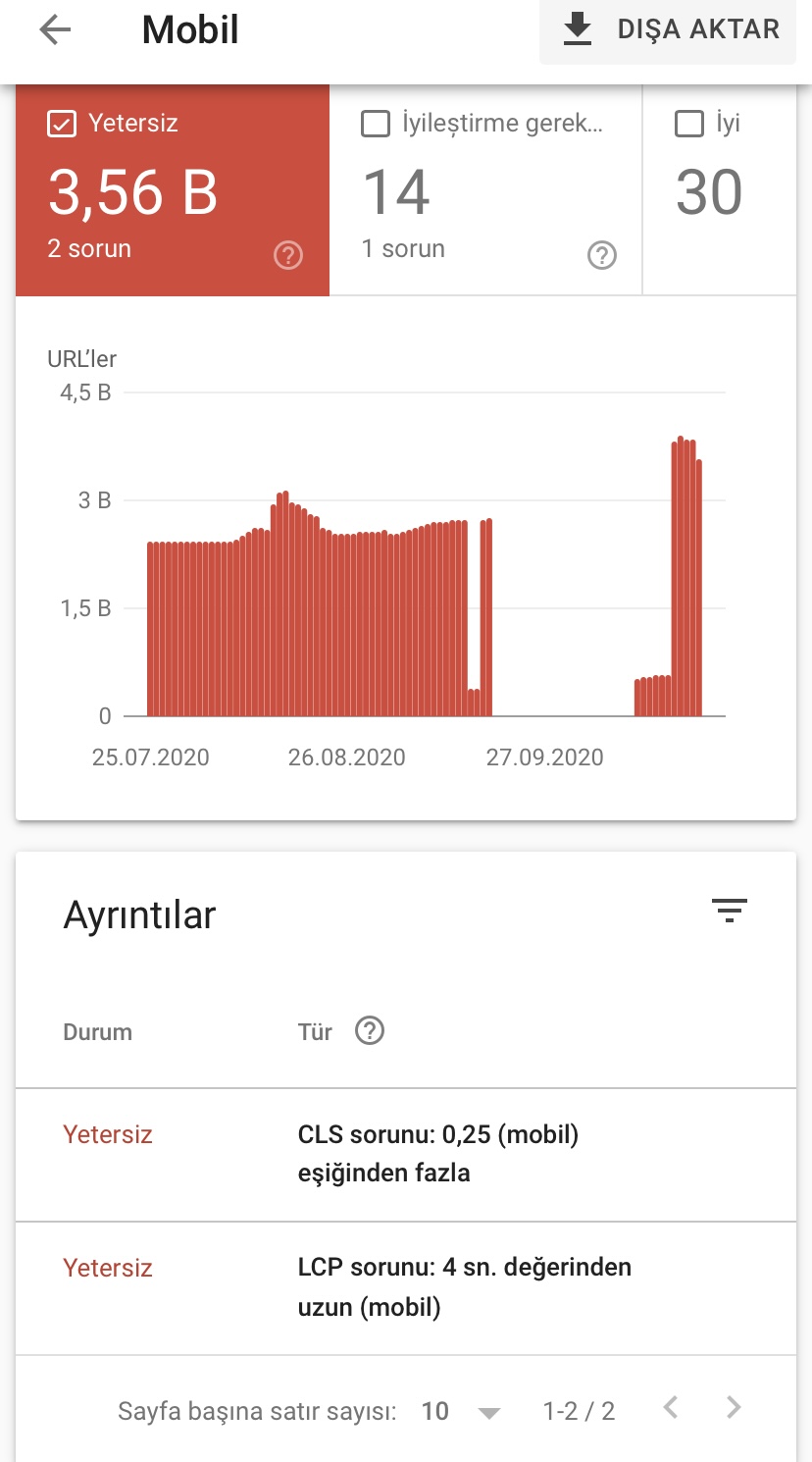The image size is (812, 1462).
Task: Enable the İyi checkbox
Action: point(689,124)
